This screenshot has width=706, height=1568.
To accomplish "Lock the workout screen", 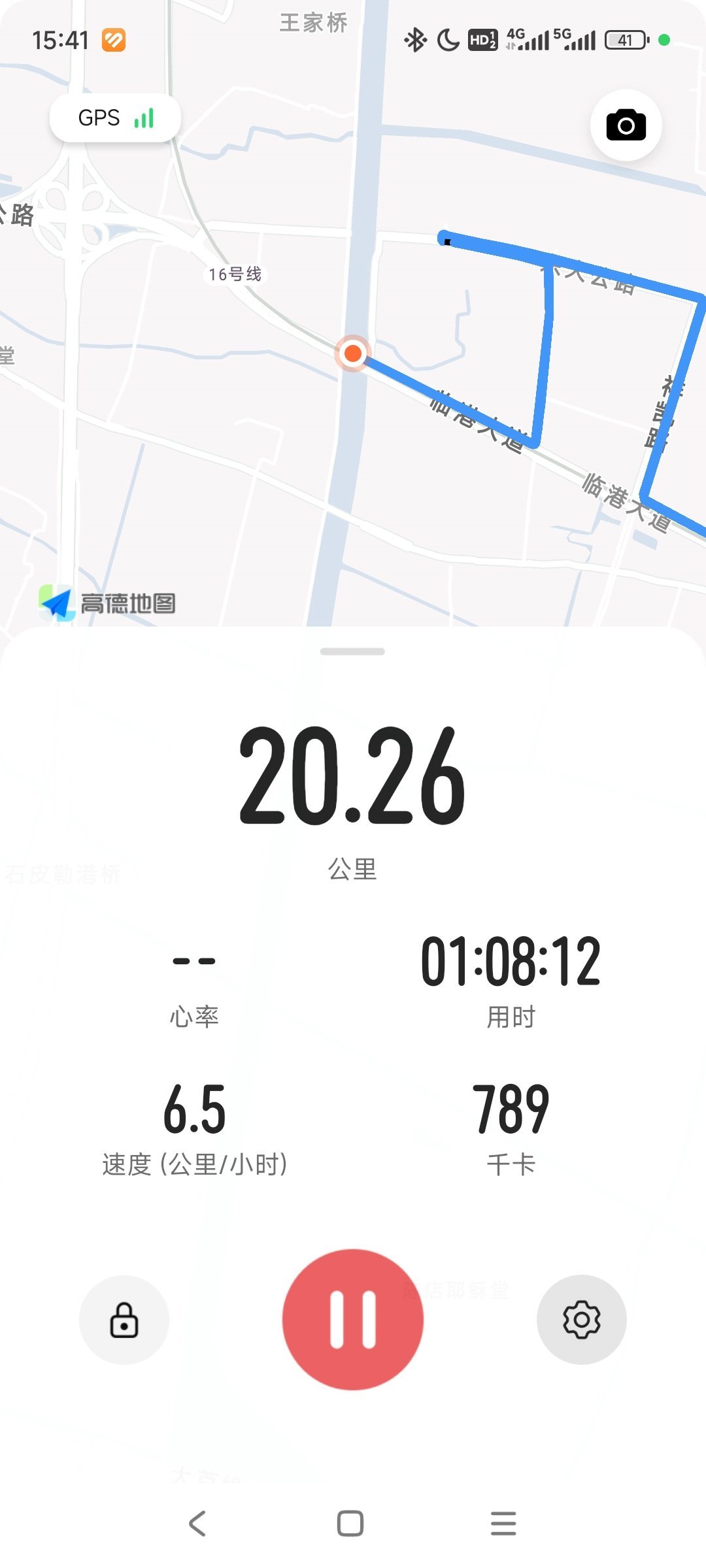I will 124,1320.
